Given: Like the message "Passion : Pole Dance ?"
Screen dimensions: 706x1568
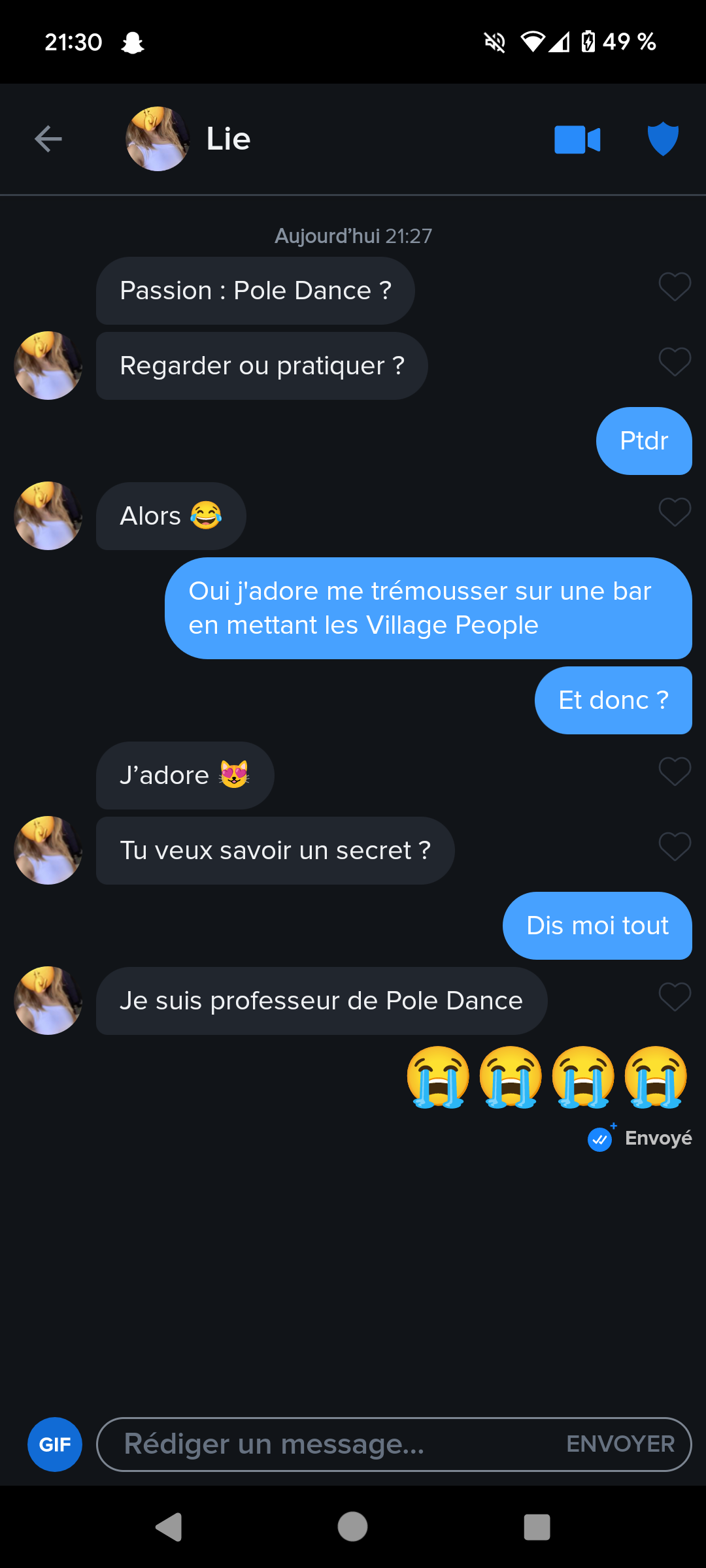Looking at the screenshot, I should tap(675, 287).
